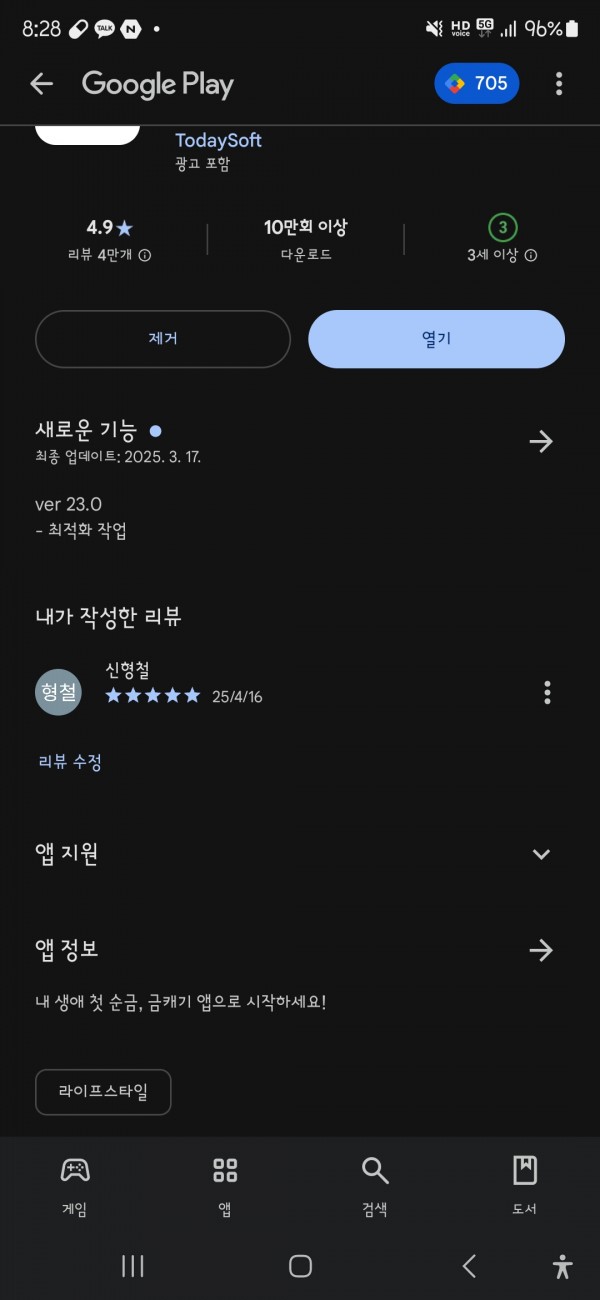
Task: Select the 라이프스타일 category chip
Action: pos(103,1092)
